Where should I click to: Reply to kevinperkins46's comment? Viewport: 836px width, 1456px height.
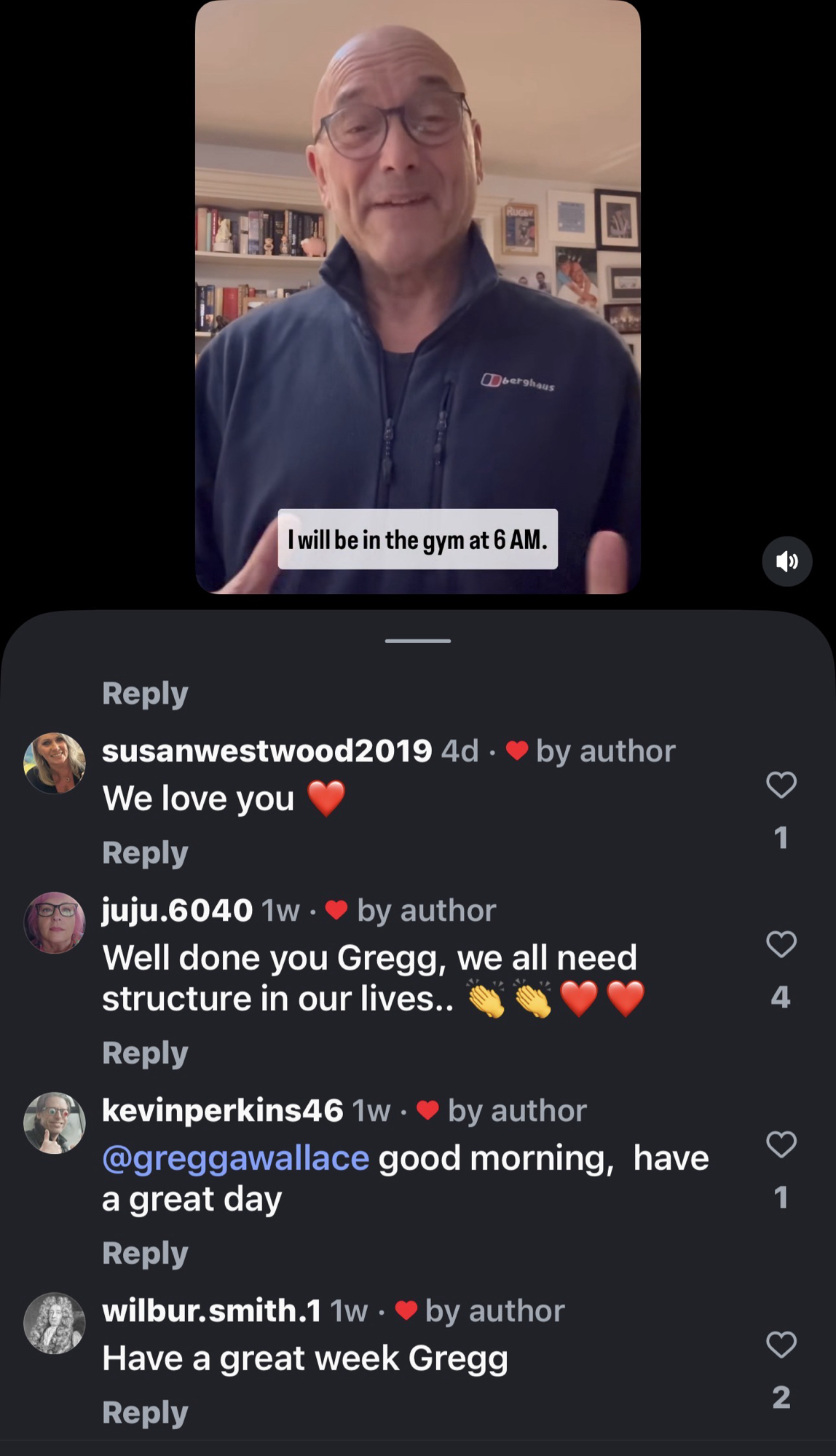145,1253
